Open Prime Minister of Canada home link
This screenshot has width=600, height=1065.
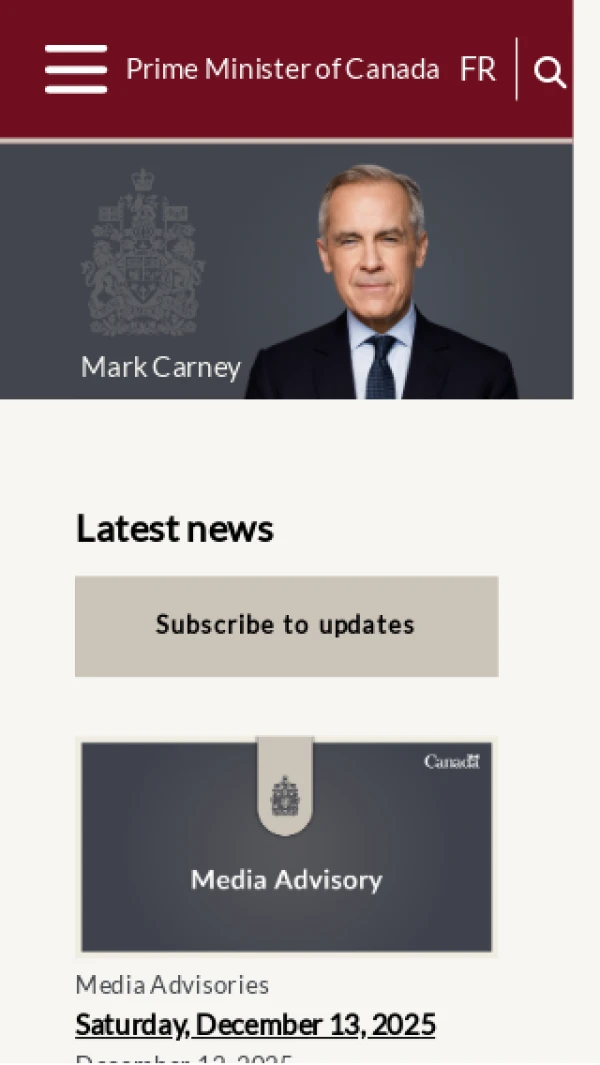[x=282, y=69]
